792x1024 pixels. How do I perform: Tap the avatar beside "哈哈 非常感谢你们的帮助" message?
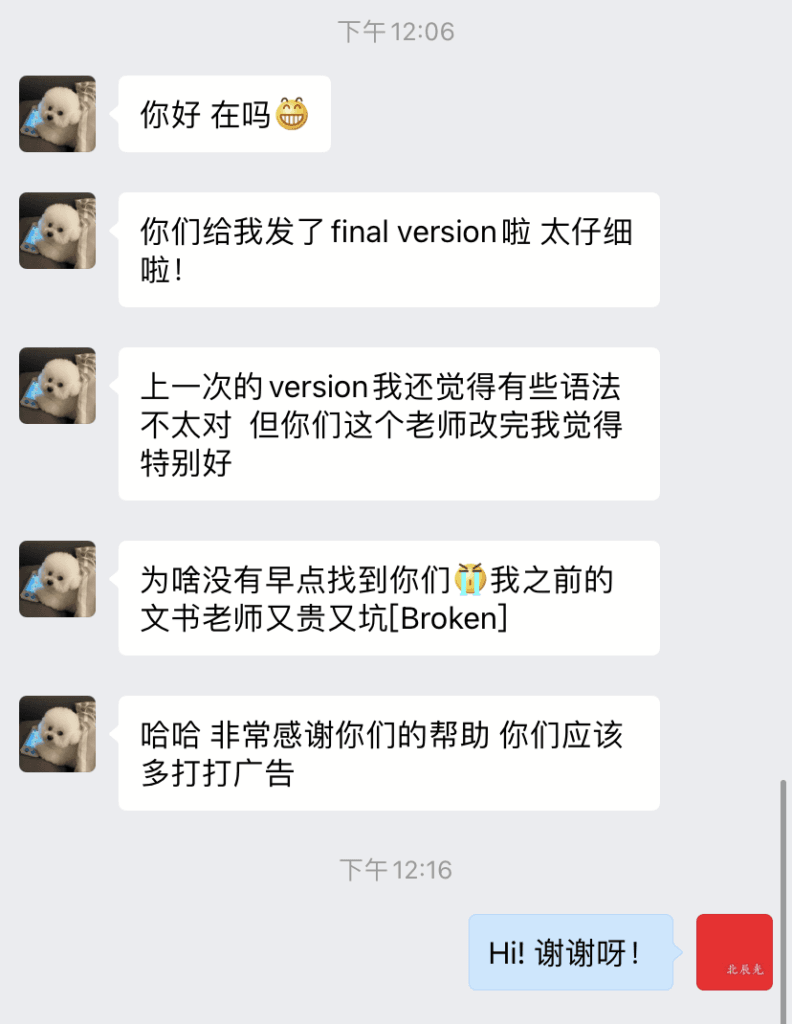(57, 734)
